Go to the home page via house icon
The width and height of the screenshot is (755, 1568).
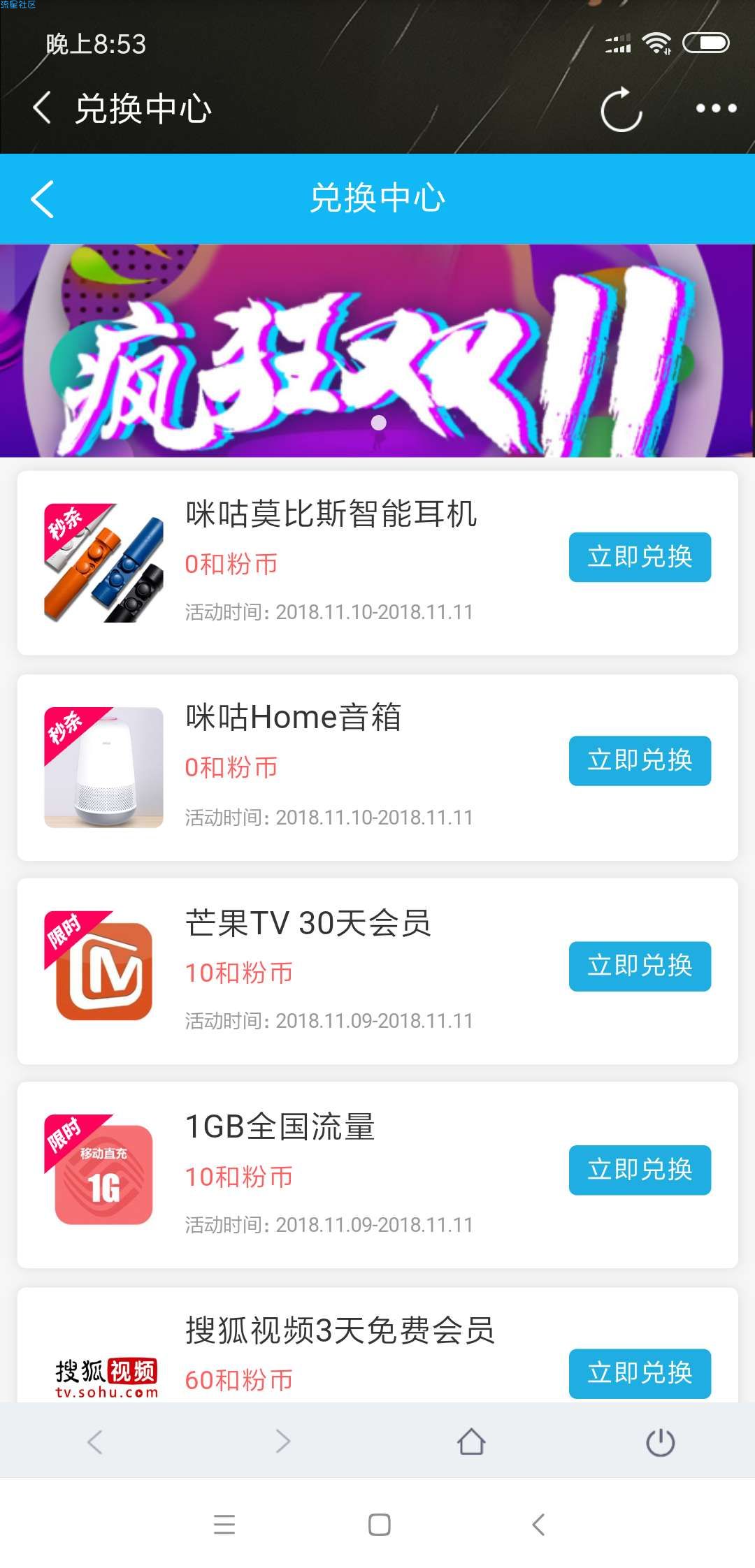point(471,1442)
